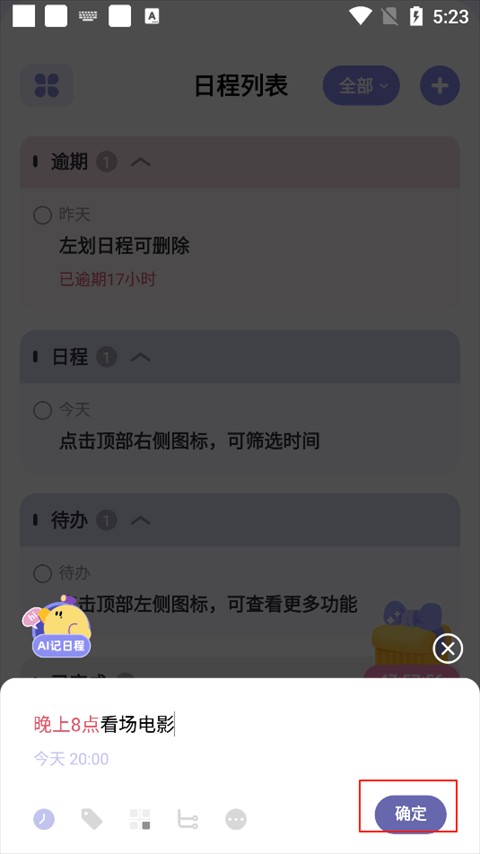Open AI记日程 assistant
Screen dimensions: 480x854
point(58,626)
